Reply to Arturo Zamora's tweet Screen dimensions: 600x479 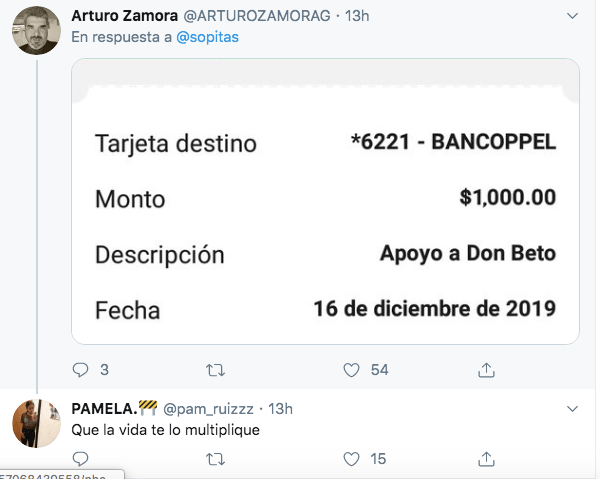(81, 371)
